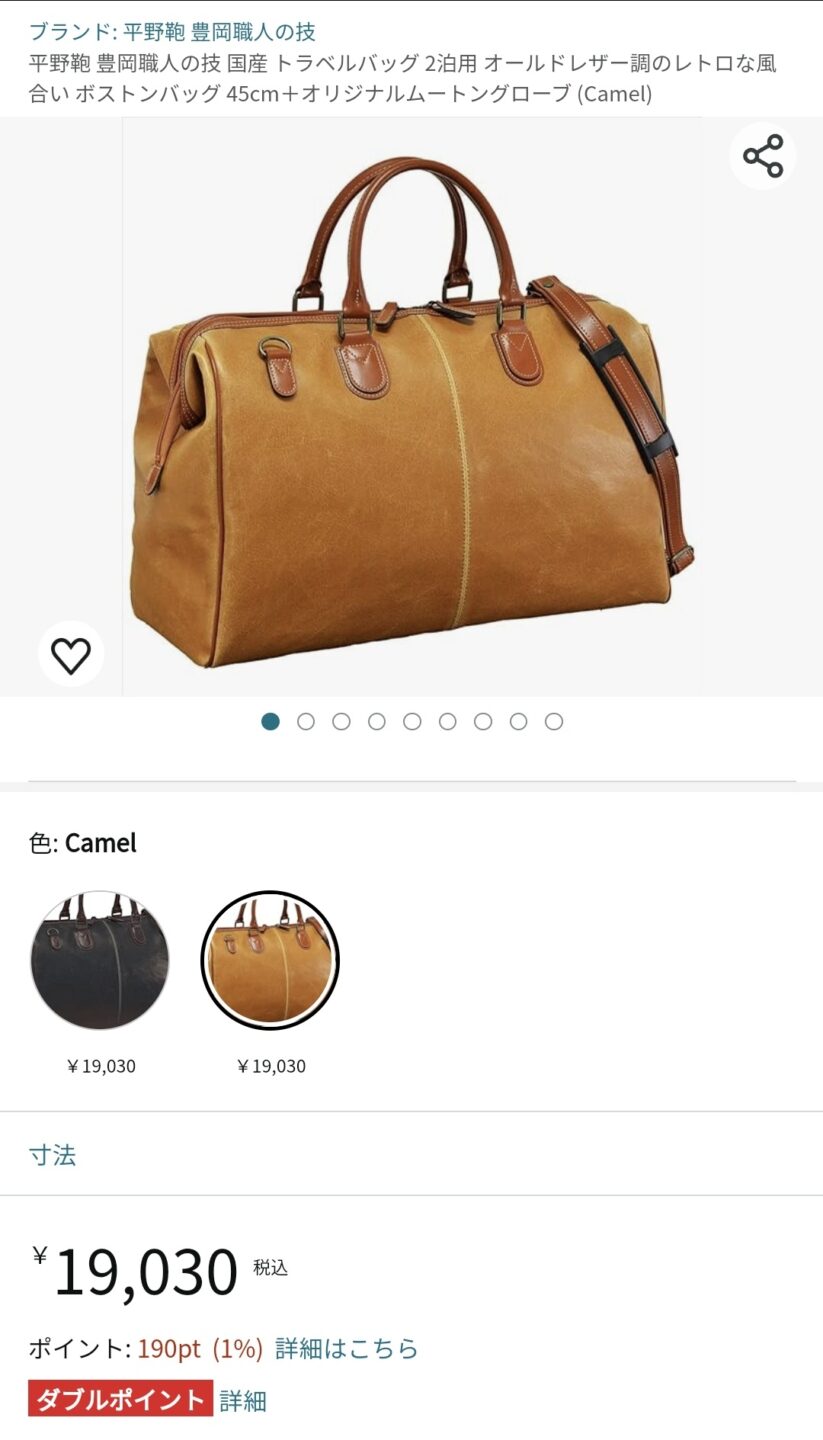The width and height of the screenshot is (823, 1440).
Task: Open the 平野鞄 豊岡職人の技 brand link
Action: (x=172, y=31)
